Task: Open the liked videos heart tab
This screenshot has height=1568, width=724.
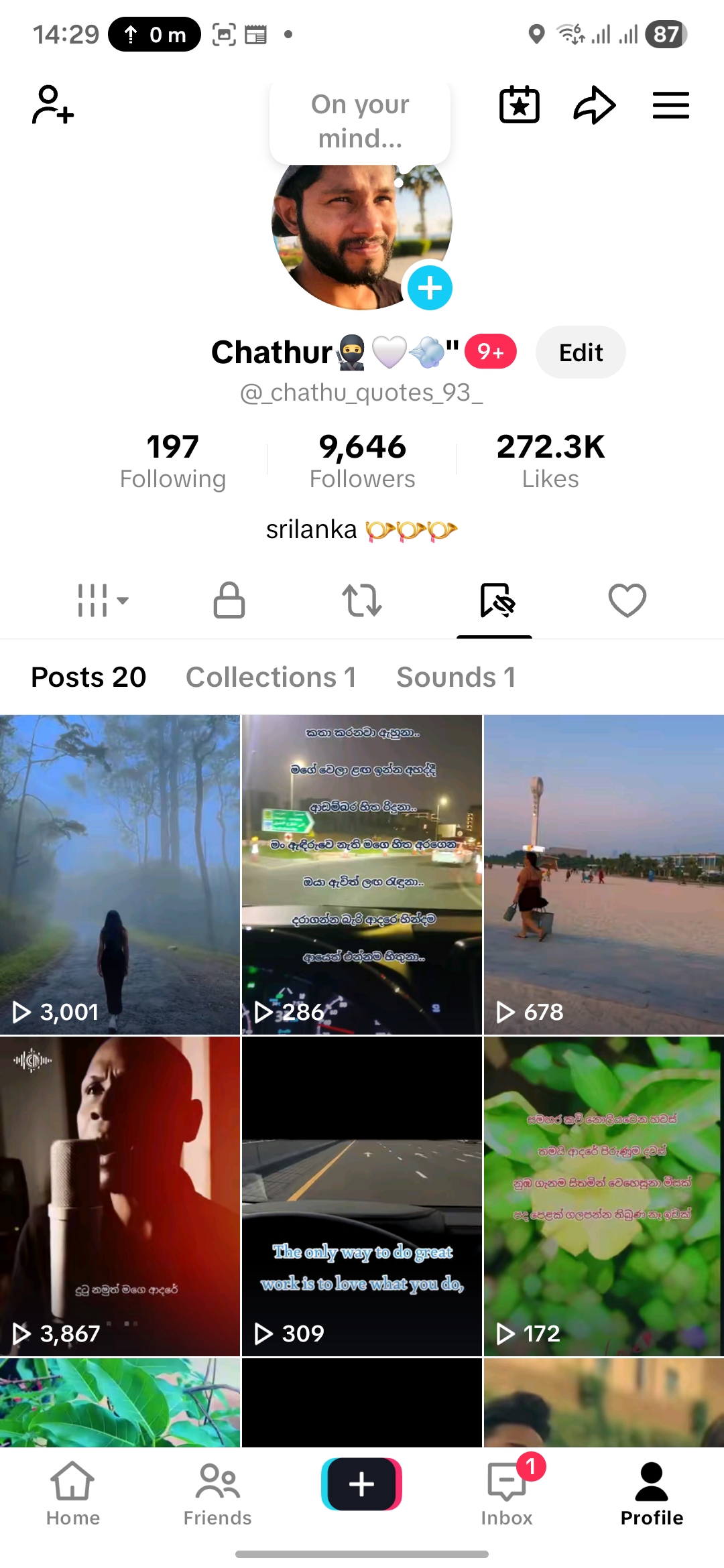Action: pos(627,601)
